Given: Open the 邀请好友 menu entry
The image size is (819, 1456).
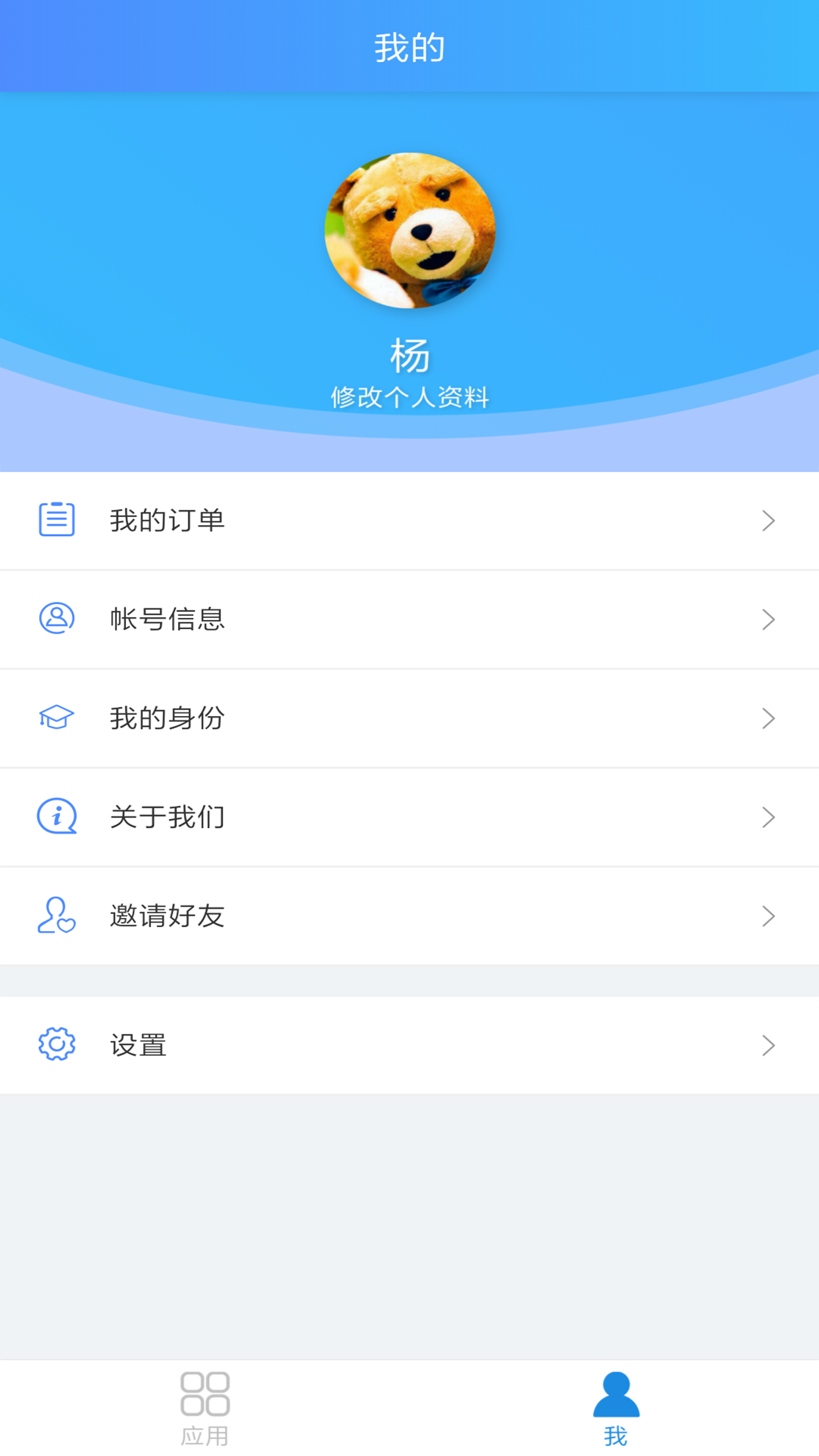Looking at the screenshot, I should pyautogui.click(x=409, y=916).
